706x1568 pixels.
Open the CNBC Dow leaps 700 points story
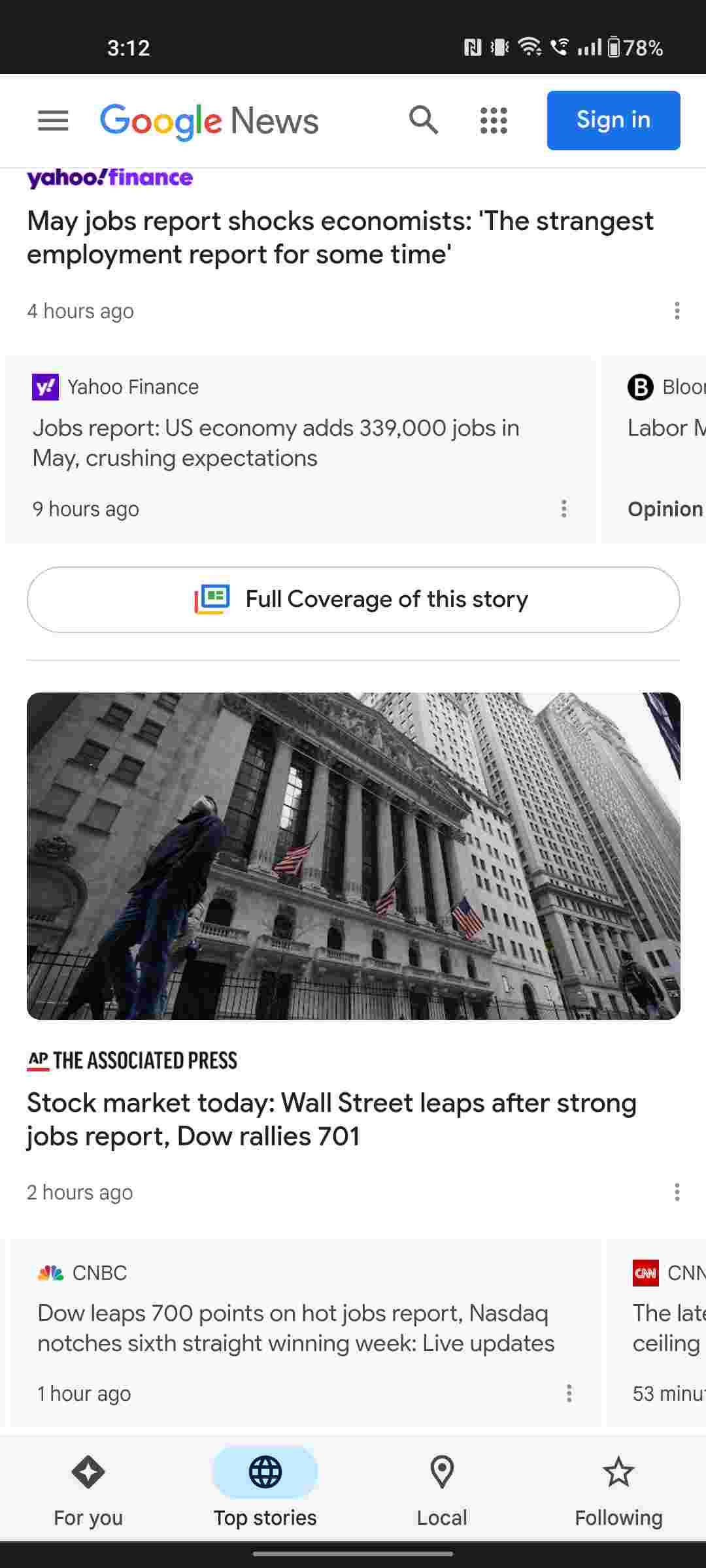(x=295, y=1328)
